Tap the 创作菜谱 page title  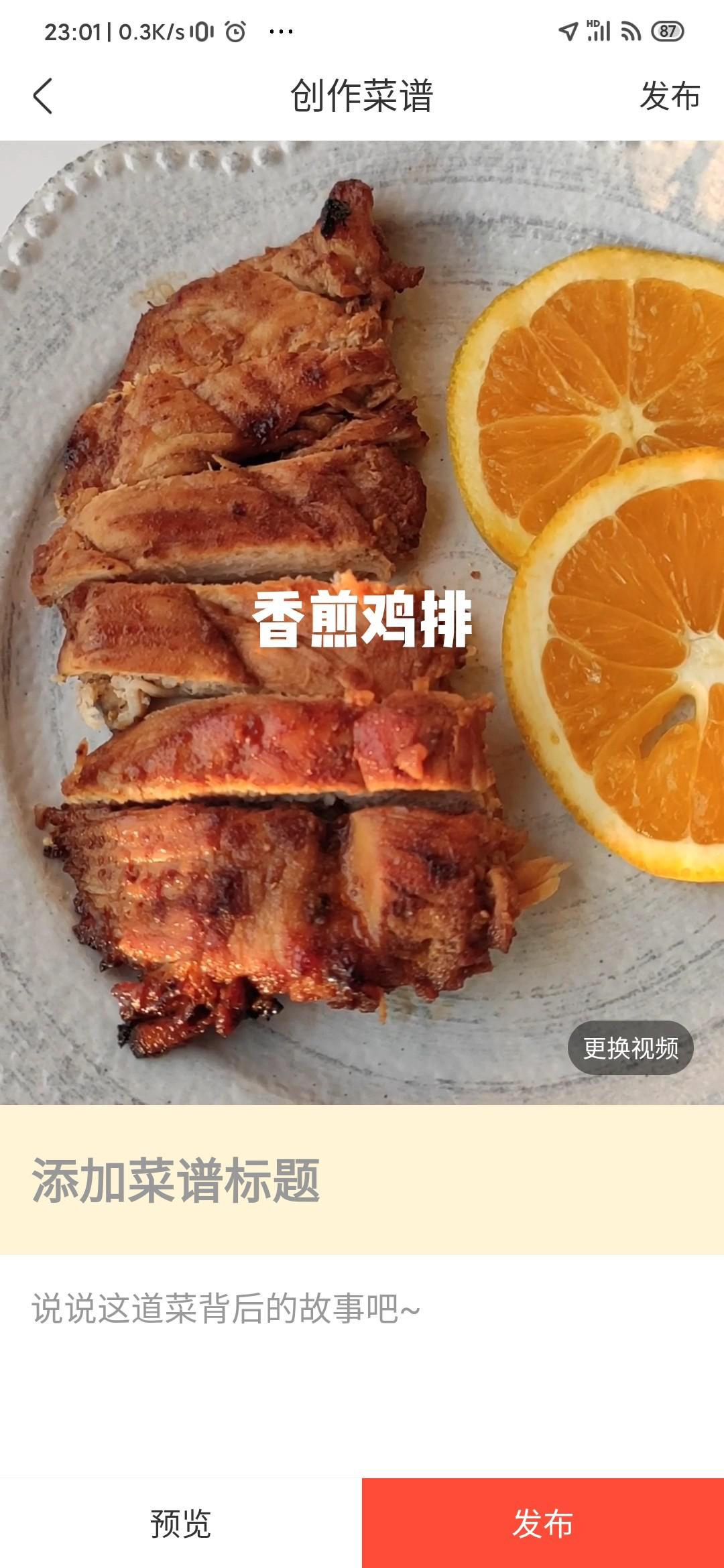[362, 96]
